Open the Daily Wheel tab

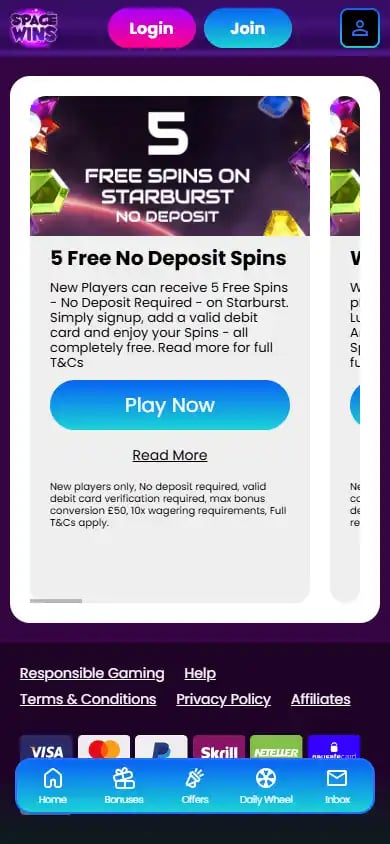pos(266,786)
